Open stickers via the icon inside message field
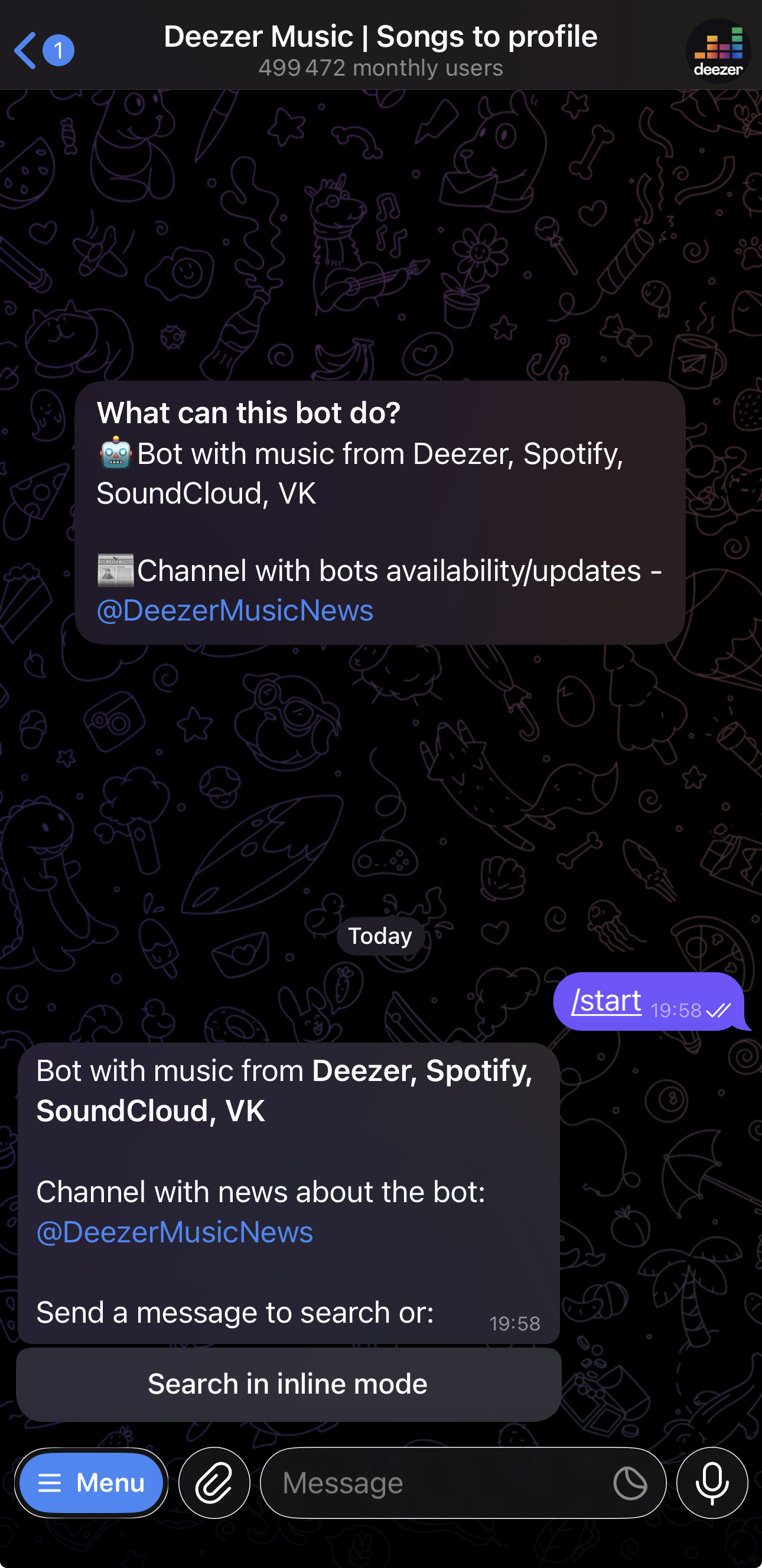This screenshot has height=1568, width=762. pos(630,1483)
